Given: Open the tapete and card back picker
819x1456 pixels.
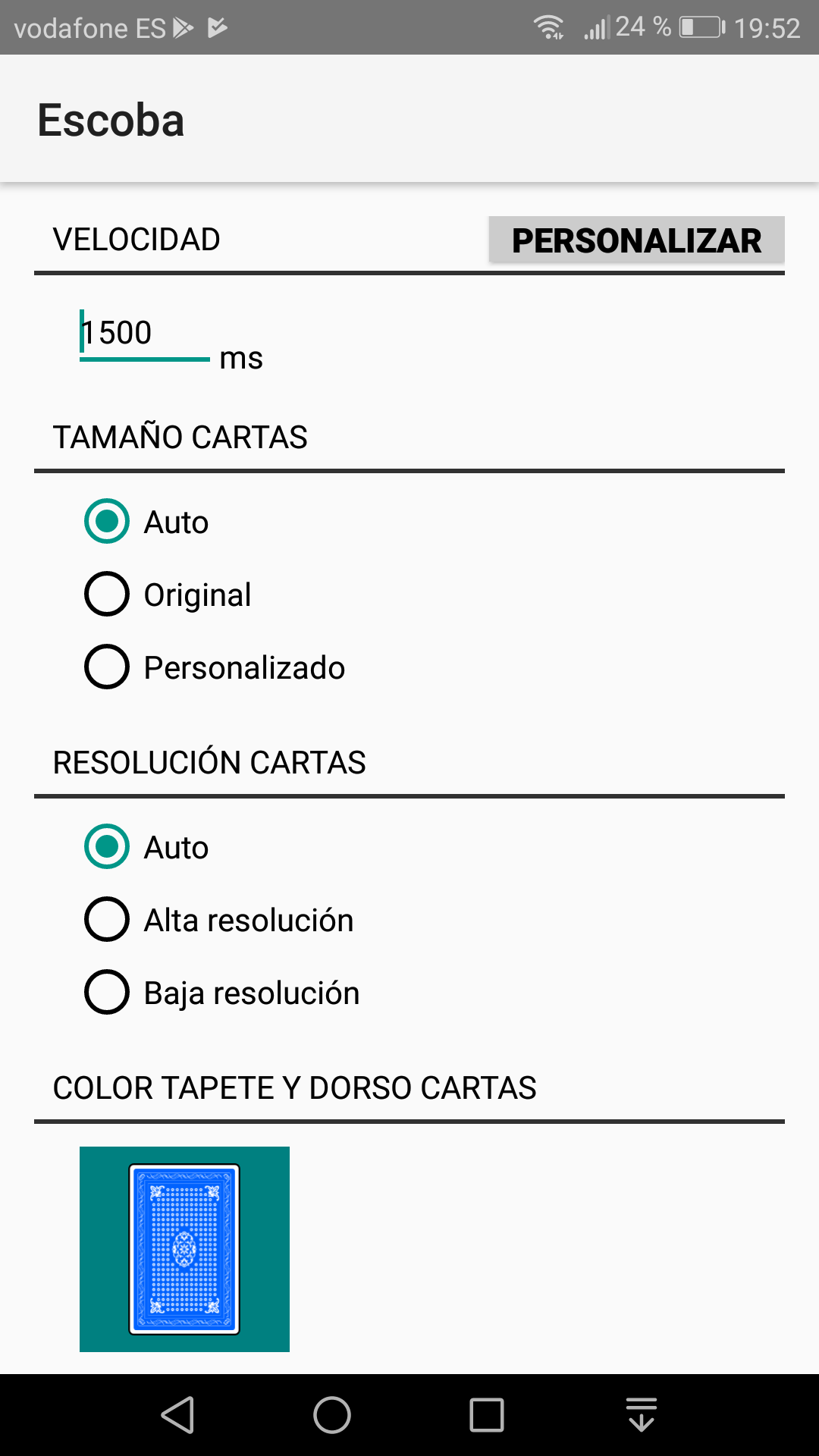Looking at the screenshot, I should click(x=184, y=1249).
